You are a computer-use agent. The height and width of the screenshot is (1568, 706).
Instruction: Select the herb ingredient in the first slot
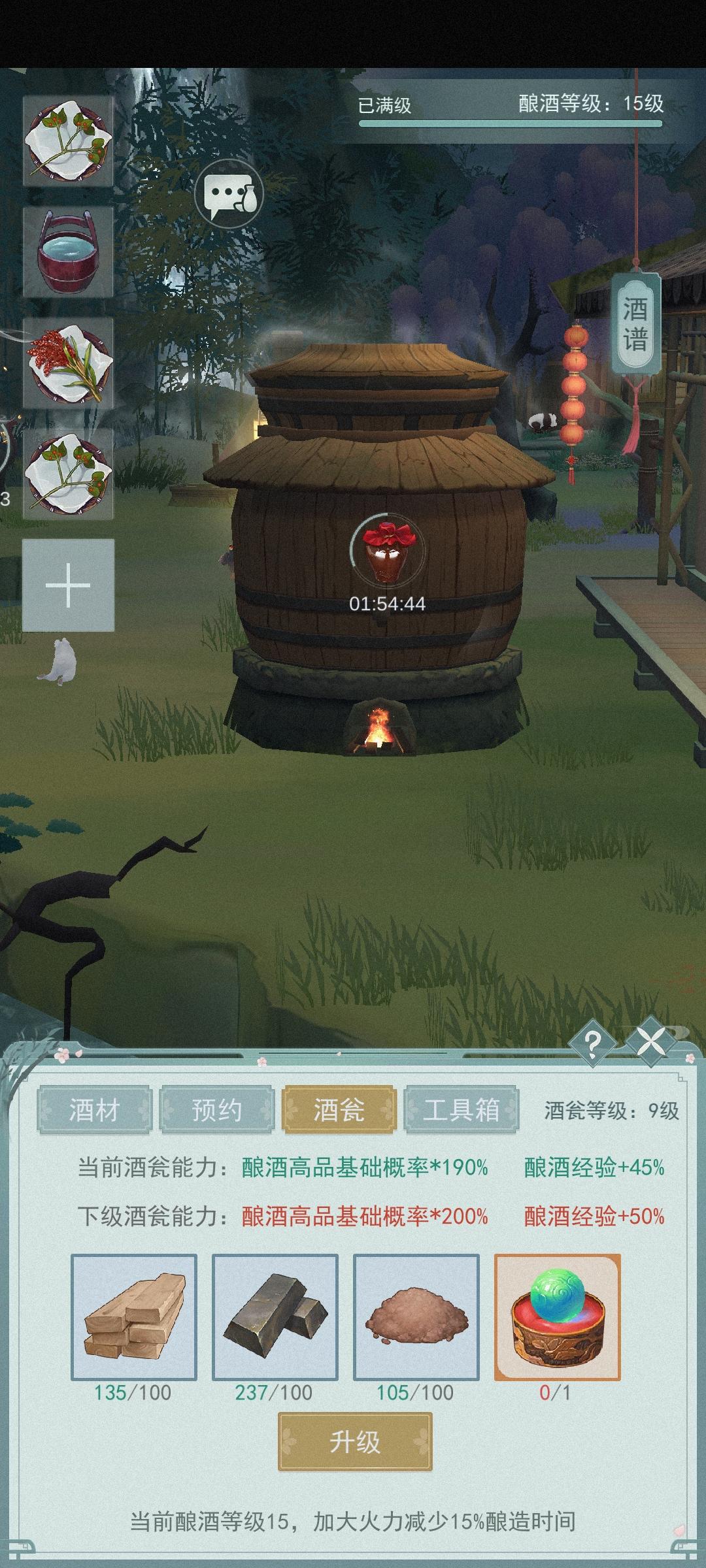click(69, 140)
